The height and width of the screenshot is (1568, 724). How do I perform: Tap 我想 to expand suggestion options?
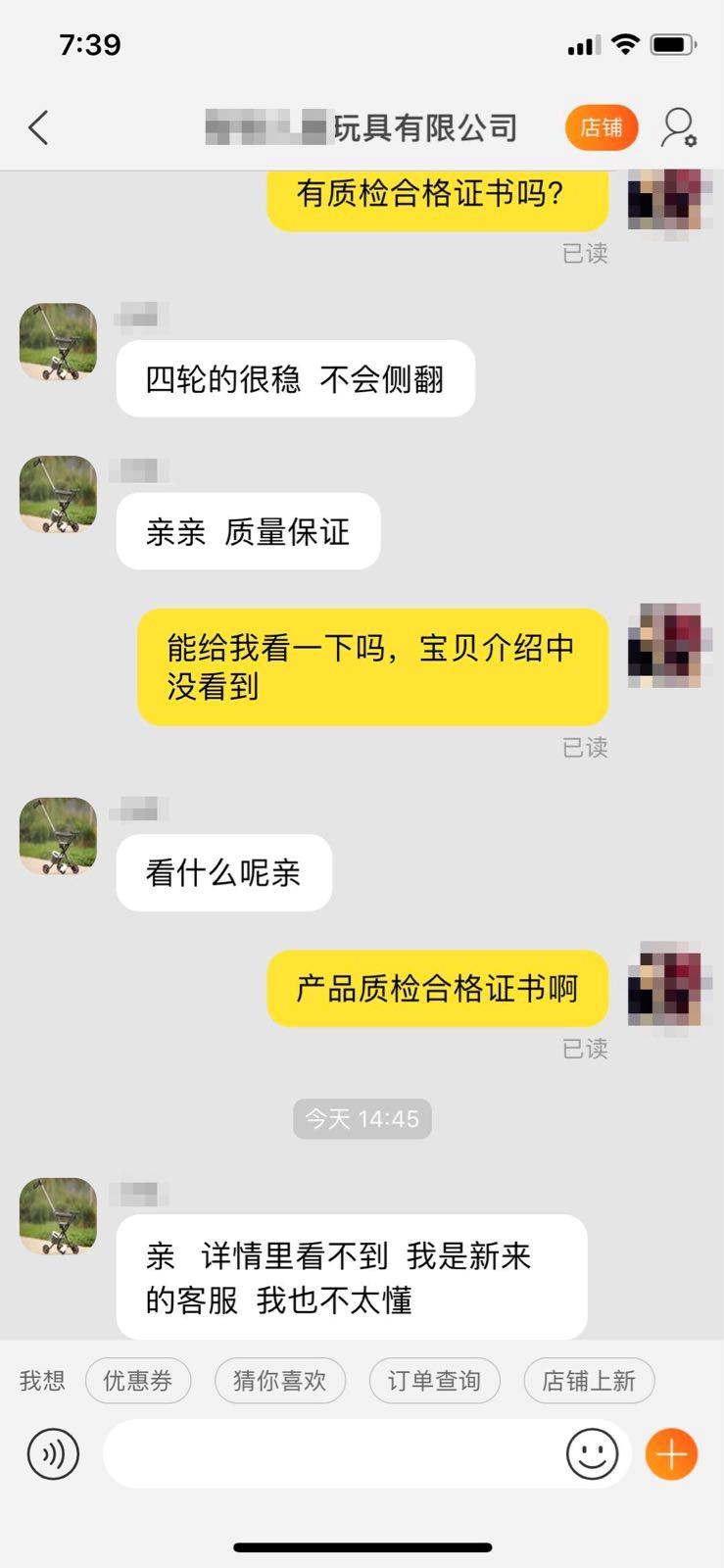tap(40, 1381)
